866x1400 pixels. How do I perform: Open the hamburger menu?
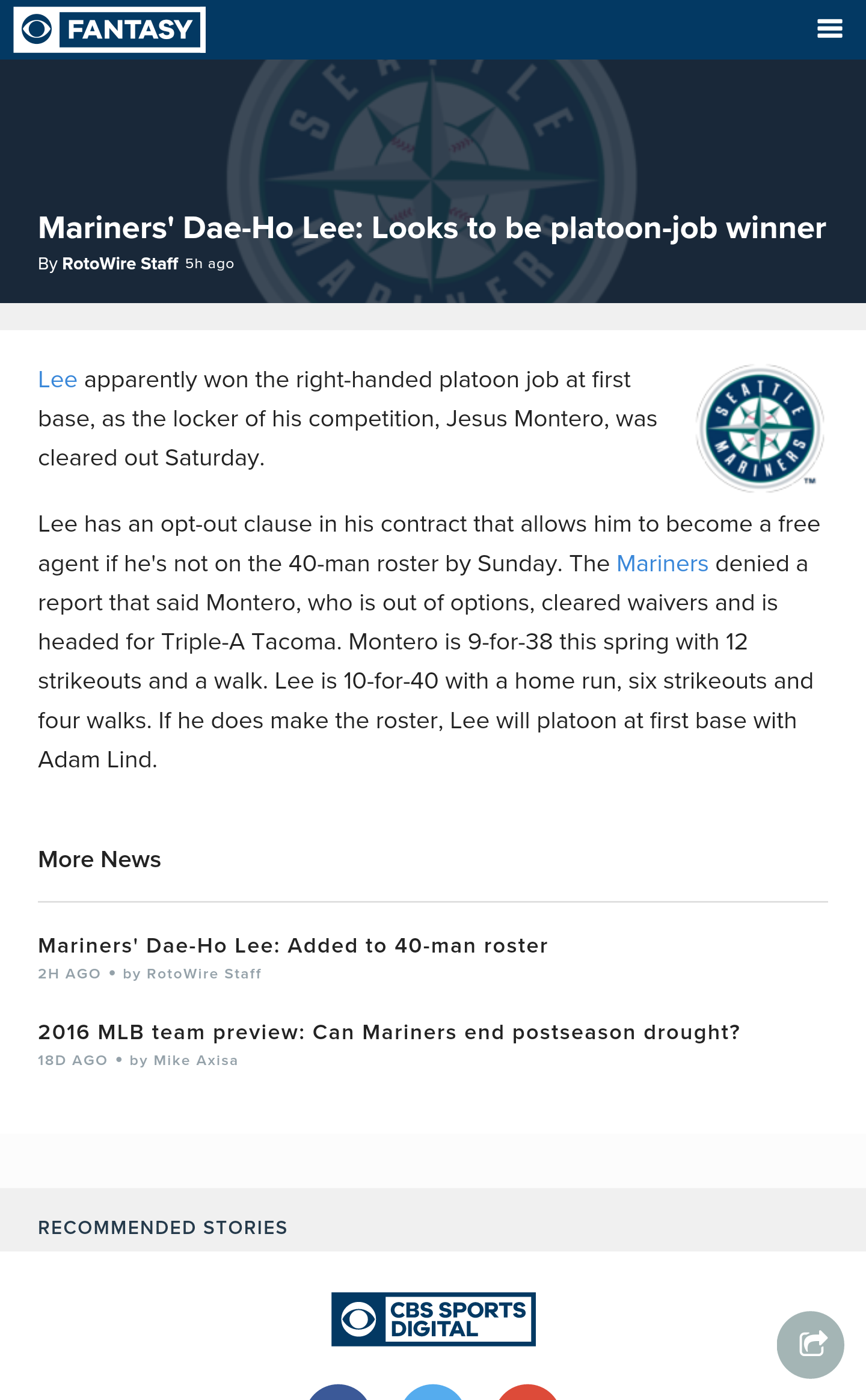(x=829, y=28)
